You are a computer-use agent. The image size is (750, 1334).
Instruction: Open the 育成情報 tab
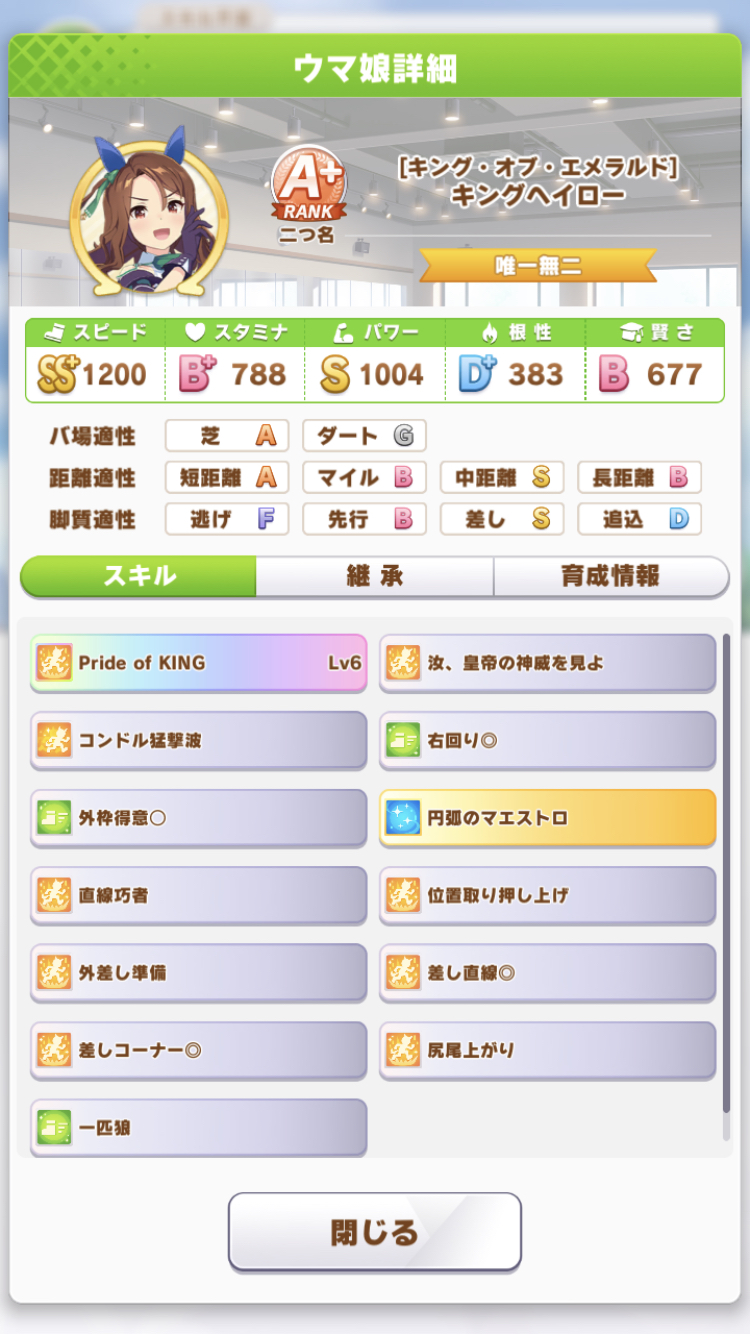(610, 577)
